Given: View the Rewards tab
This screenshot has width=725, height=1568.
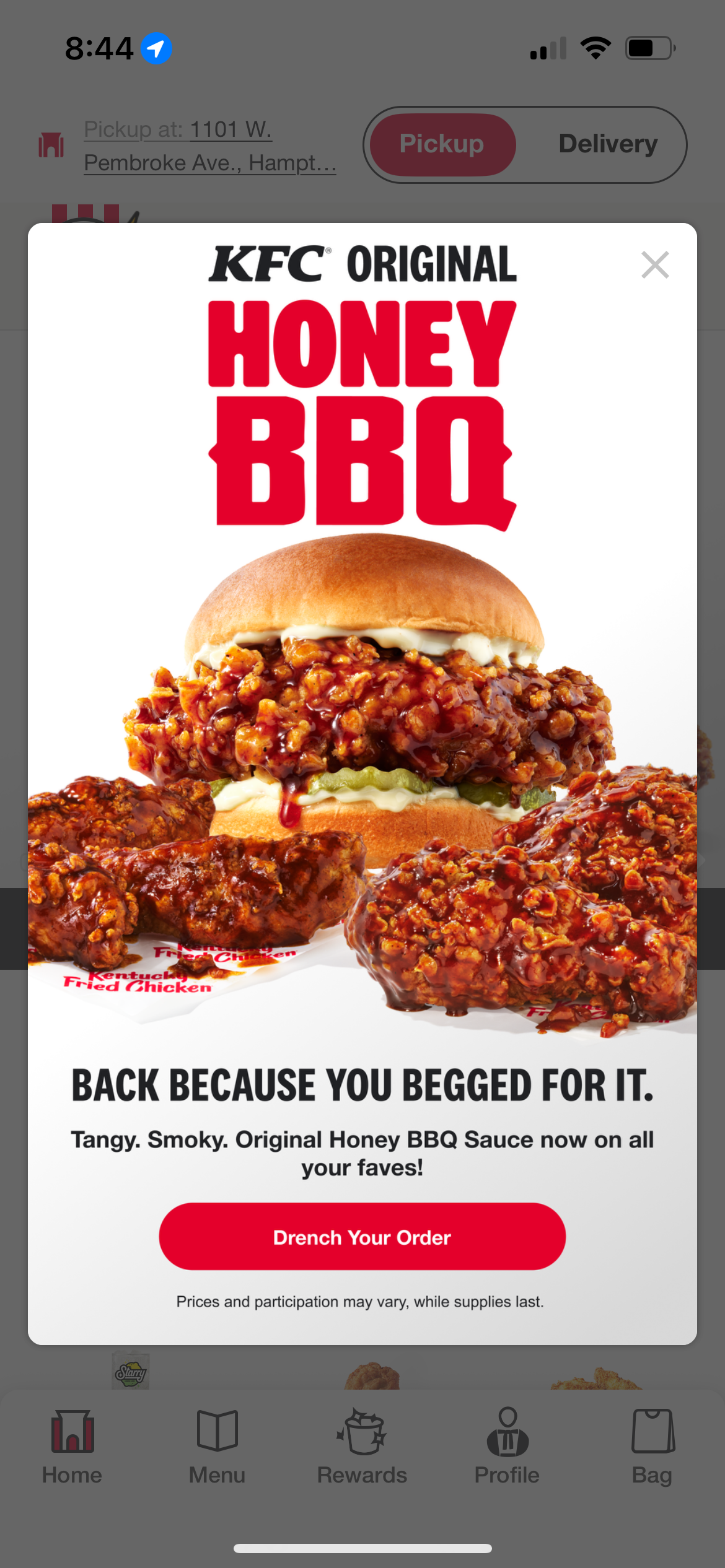Looking at the screenshot, I should tap(362, 1445).
